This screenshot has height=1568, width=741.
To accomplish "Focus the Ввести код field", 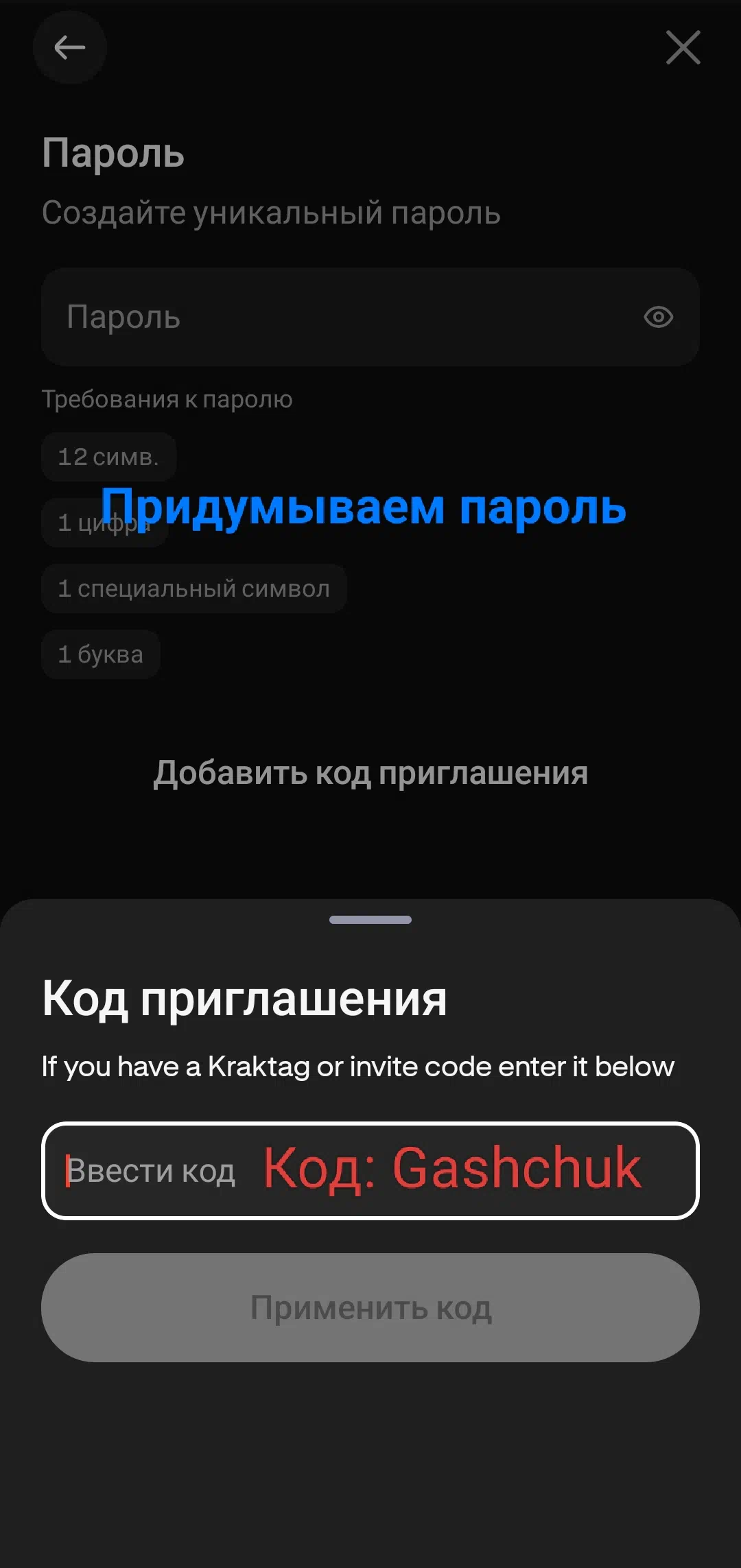I will (x=370, y=1171).
